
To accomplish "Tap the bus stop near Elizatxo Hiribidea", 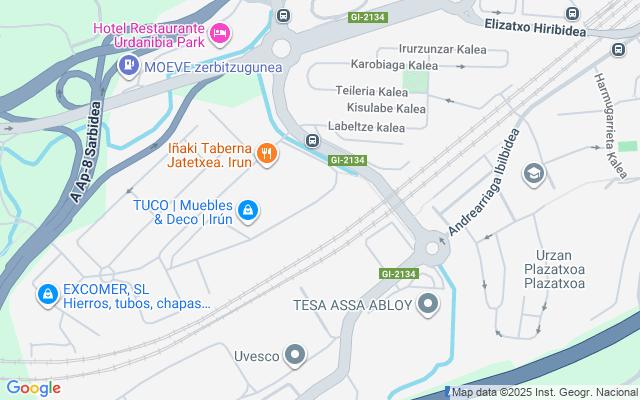I will pyautogui.click(x=572, y=14).
